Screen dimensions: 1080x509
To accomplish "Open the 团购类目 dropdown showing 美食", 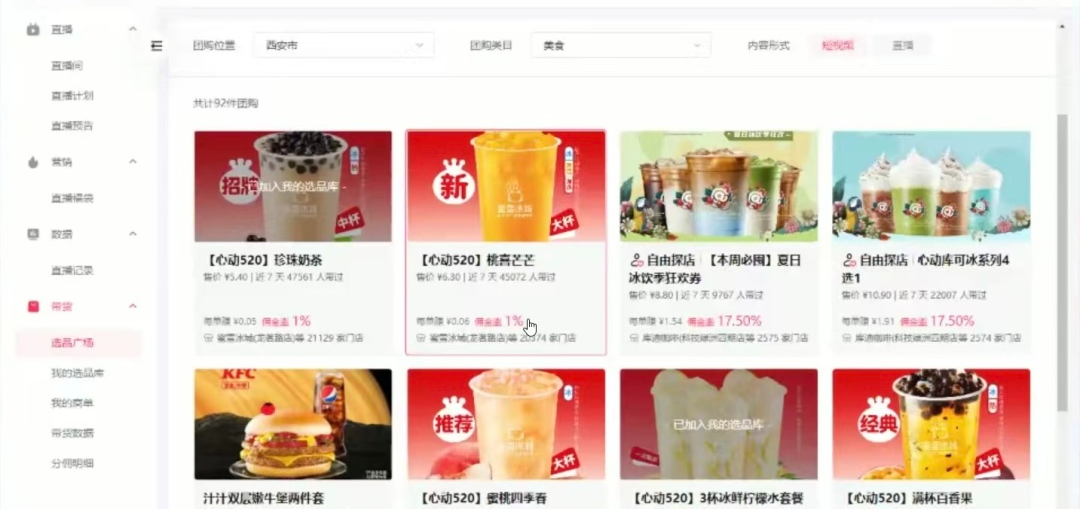I will (x=620, y=45).
